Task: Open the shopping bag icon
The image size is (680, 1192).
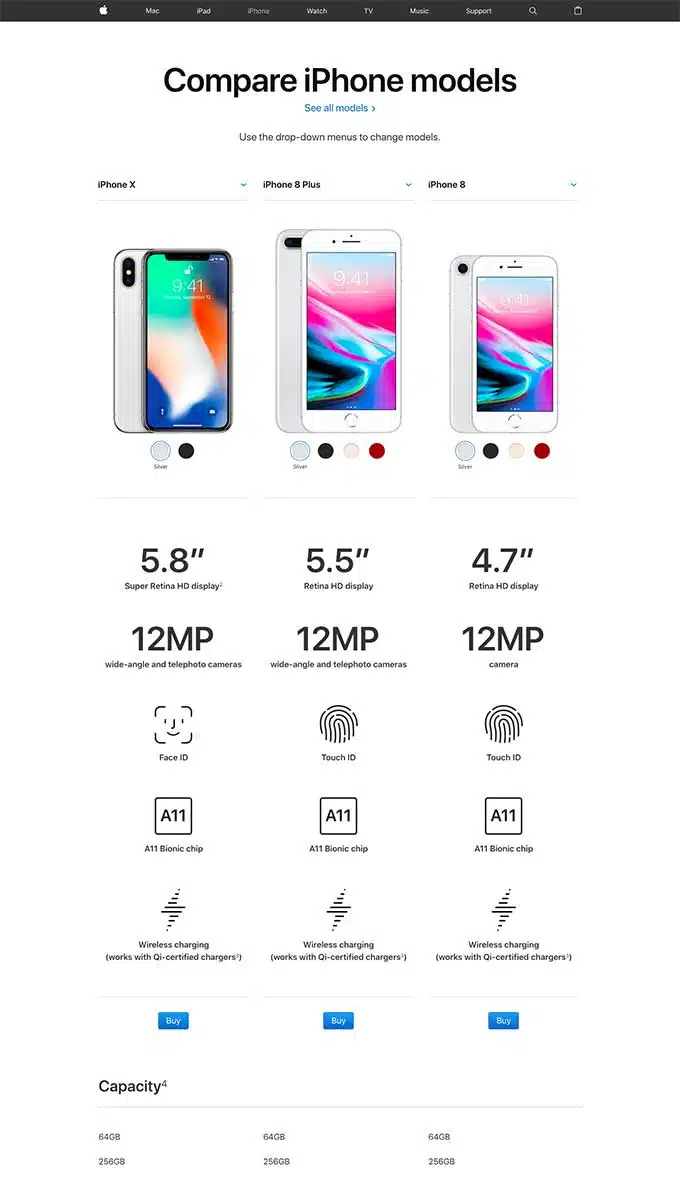Action: click(577, 11)
